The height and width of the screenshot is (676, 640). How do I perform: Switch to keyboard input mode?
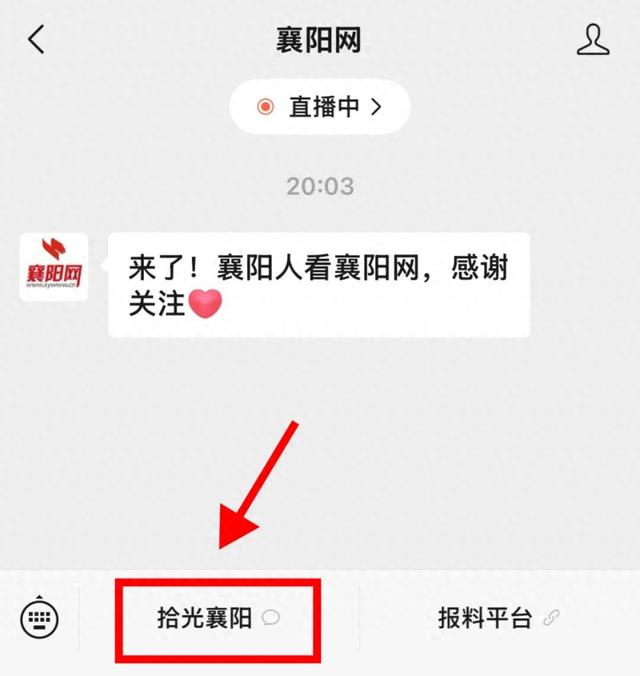coord(40,619)
